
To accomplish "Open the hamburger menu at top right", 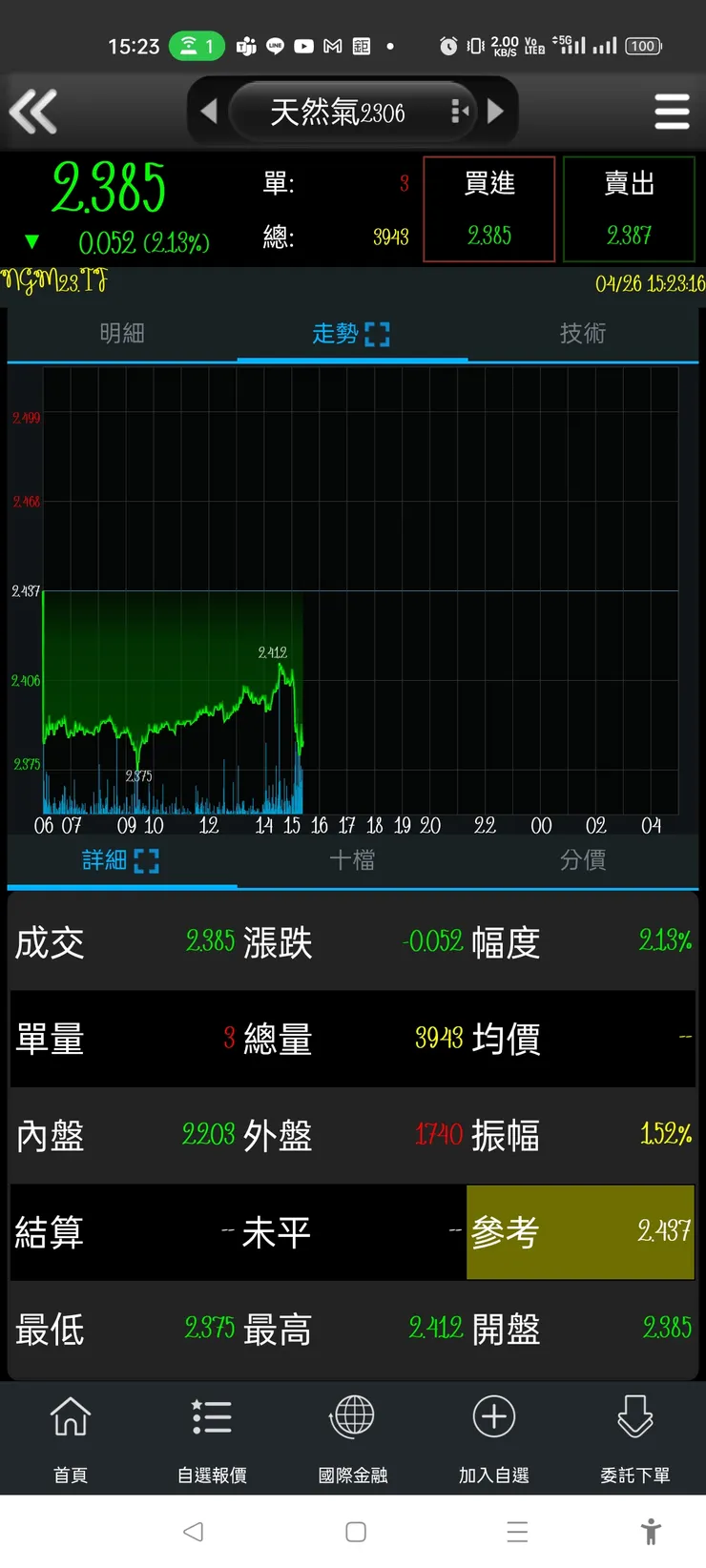I will coord(672,112).
